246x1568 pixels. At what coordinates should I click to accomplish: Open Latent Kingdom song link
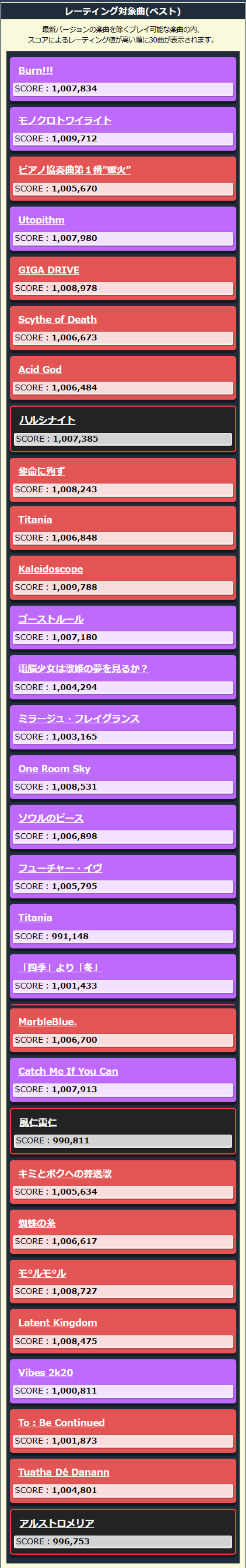pyautogui.click(x=57, y=1323)
